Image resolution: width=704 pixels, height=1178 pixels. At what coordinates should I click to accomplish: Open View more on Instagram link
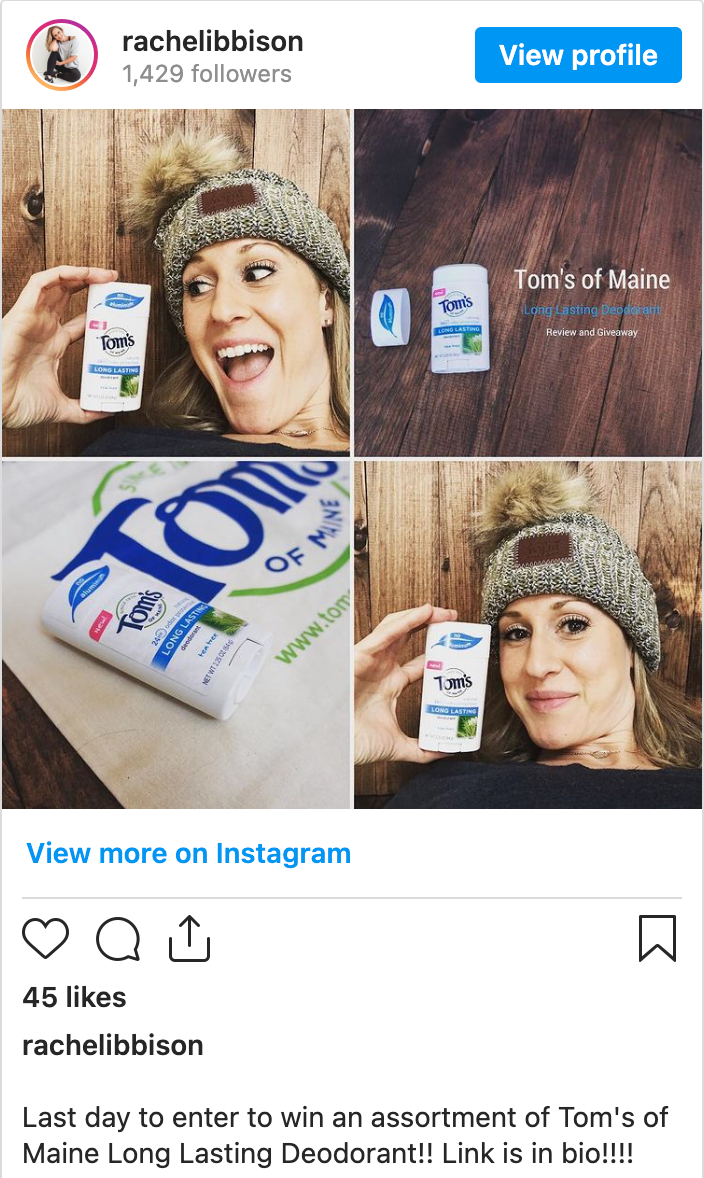pos(188,853)
